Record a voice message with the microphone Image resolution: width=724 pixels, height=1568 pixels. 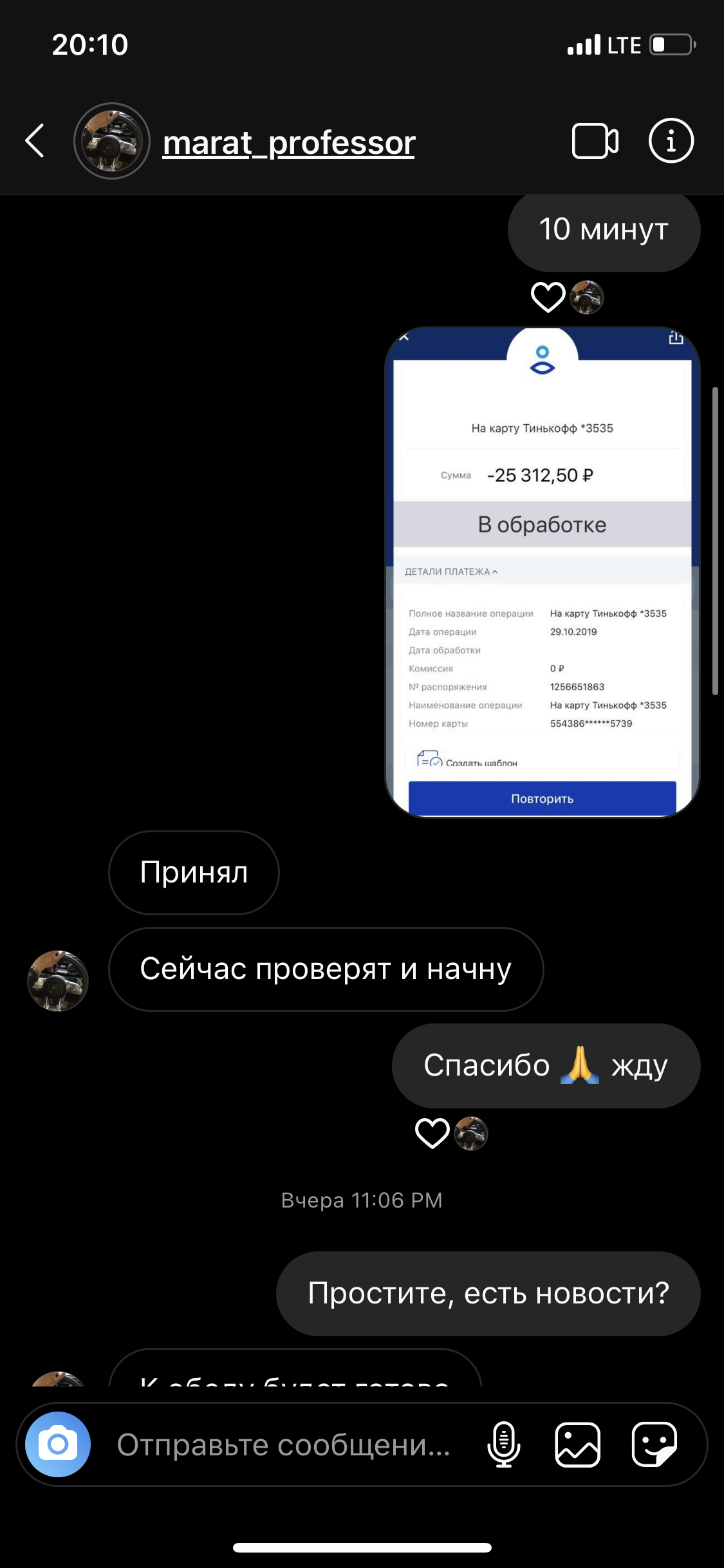tap(504, 1444)
